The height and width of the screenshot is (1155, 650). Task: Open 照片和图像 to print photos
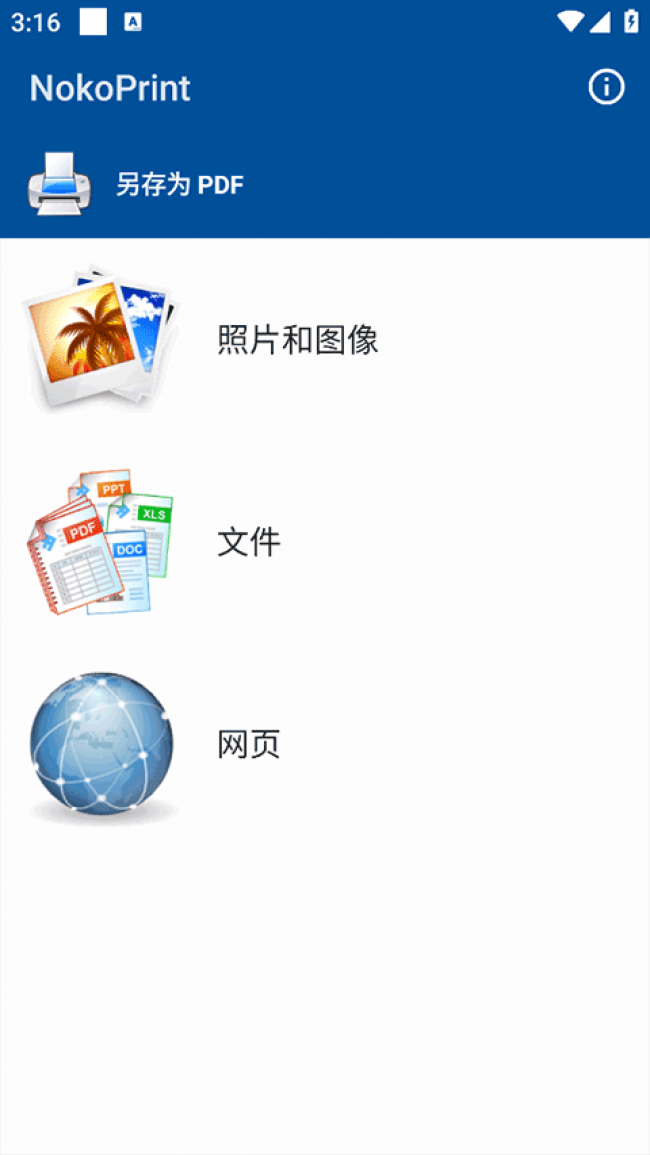(x=297, y=340)
